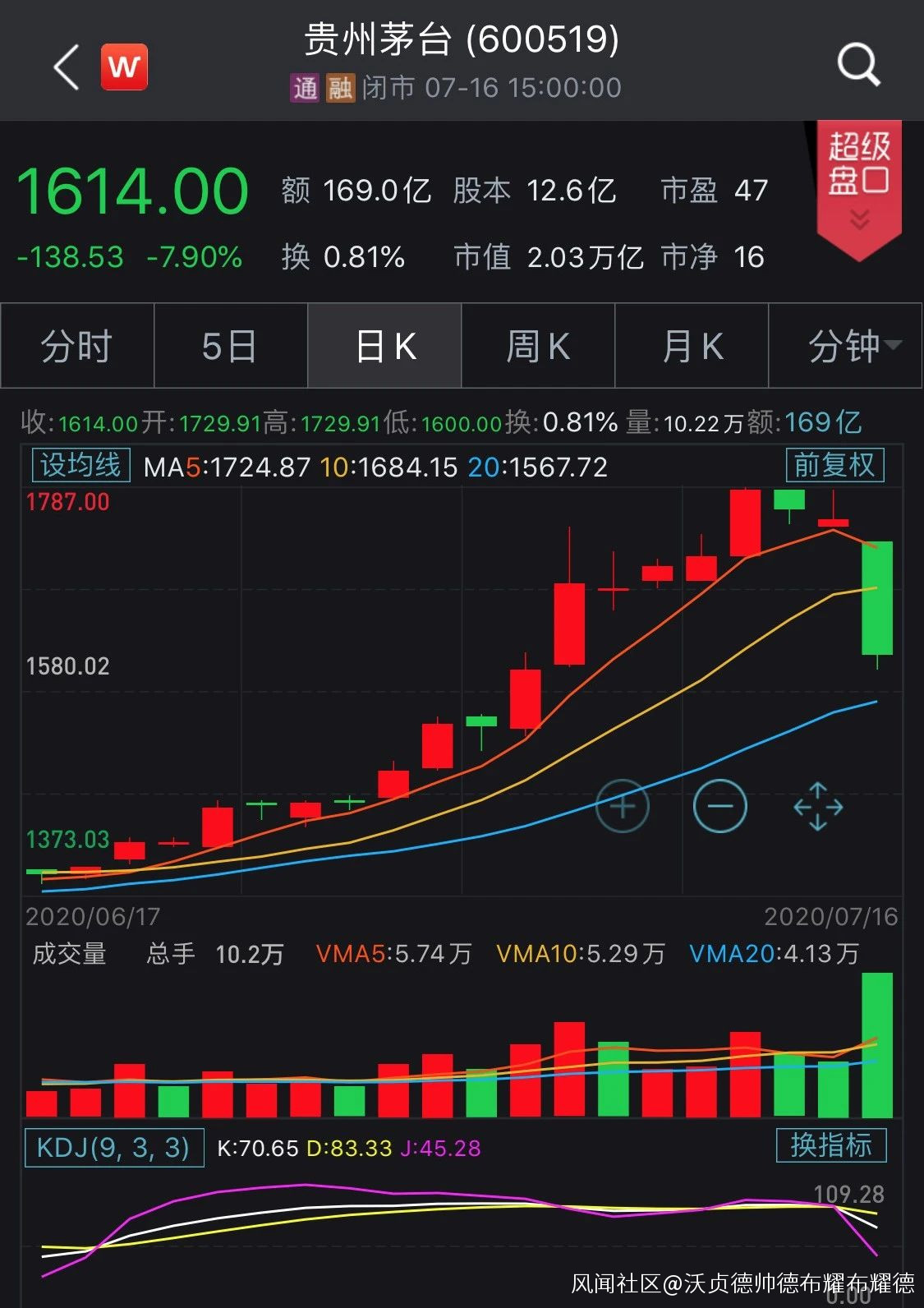Viewport: 924px width, 1308px height.
Task: Open stock search magnifier
Action: 857,65
